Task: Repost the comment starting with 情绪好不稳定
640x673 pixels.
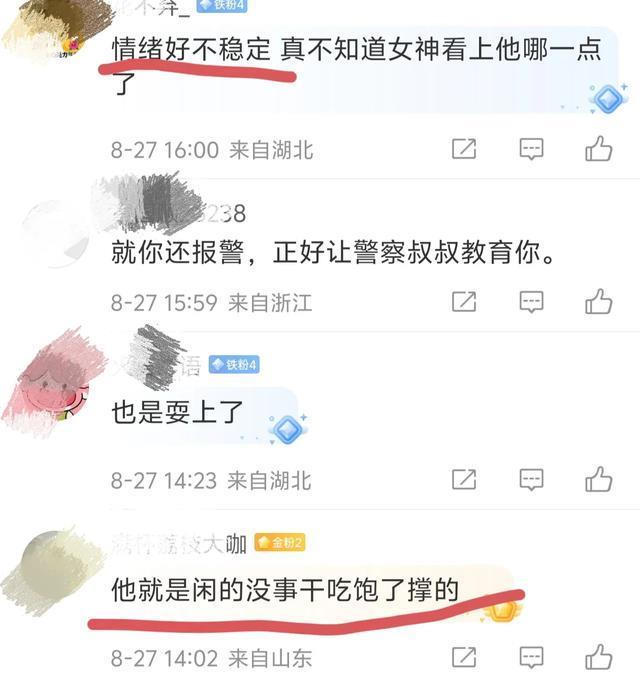Action: (464, 150)
